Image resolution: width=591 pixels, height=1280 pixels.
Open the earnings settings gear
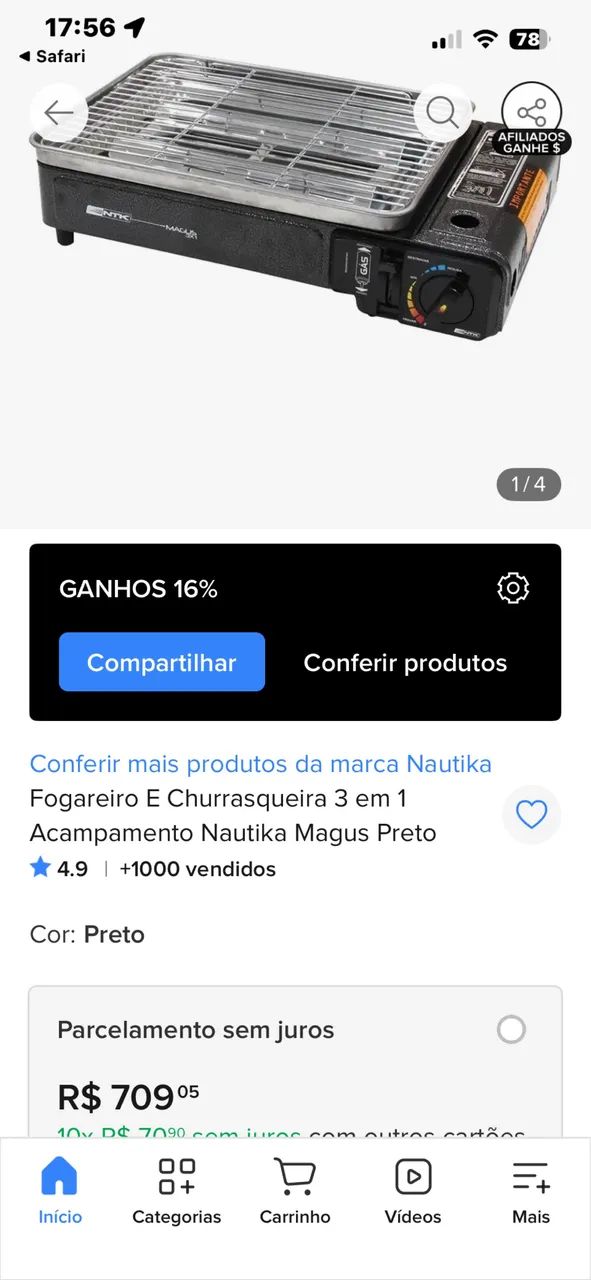coord(513,588)
